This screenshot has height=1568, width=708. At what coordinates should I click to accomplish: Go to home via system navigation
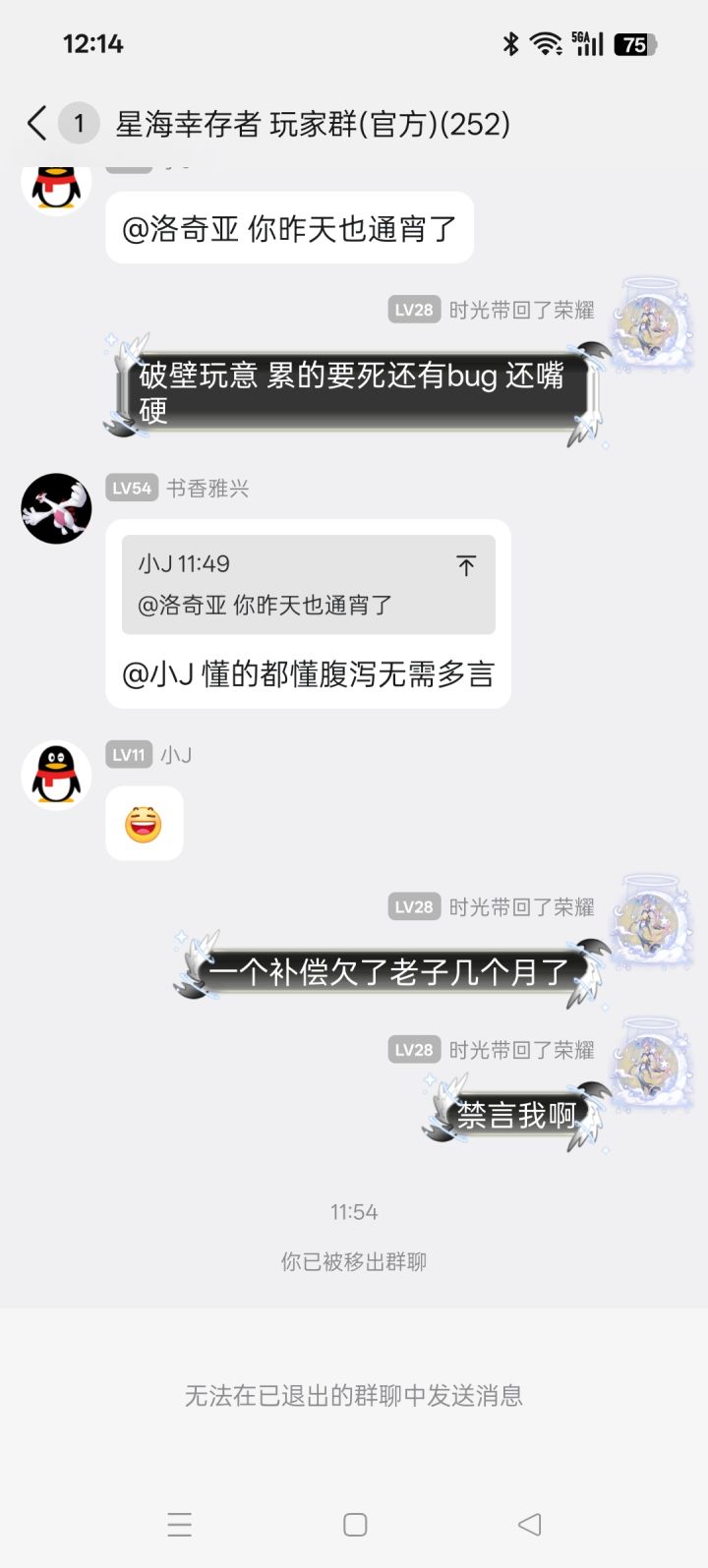355,1524
